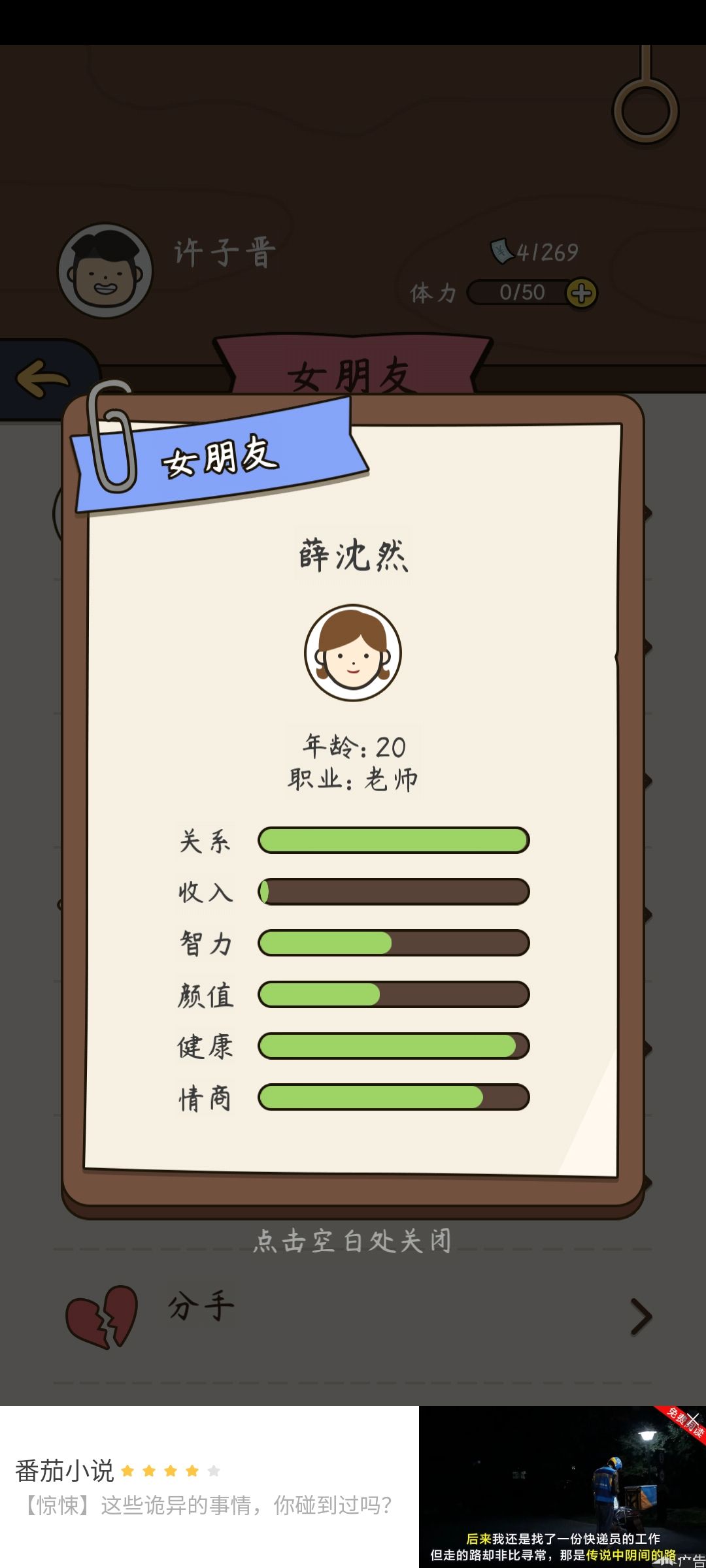Tap the paperclip on the profile card
Image resolution: width=706 pixels, height=1568 pixels.
coord(112,439)
